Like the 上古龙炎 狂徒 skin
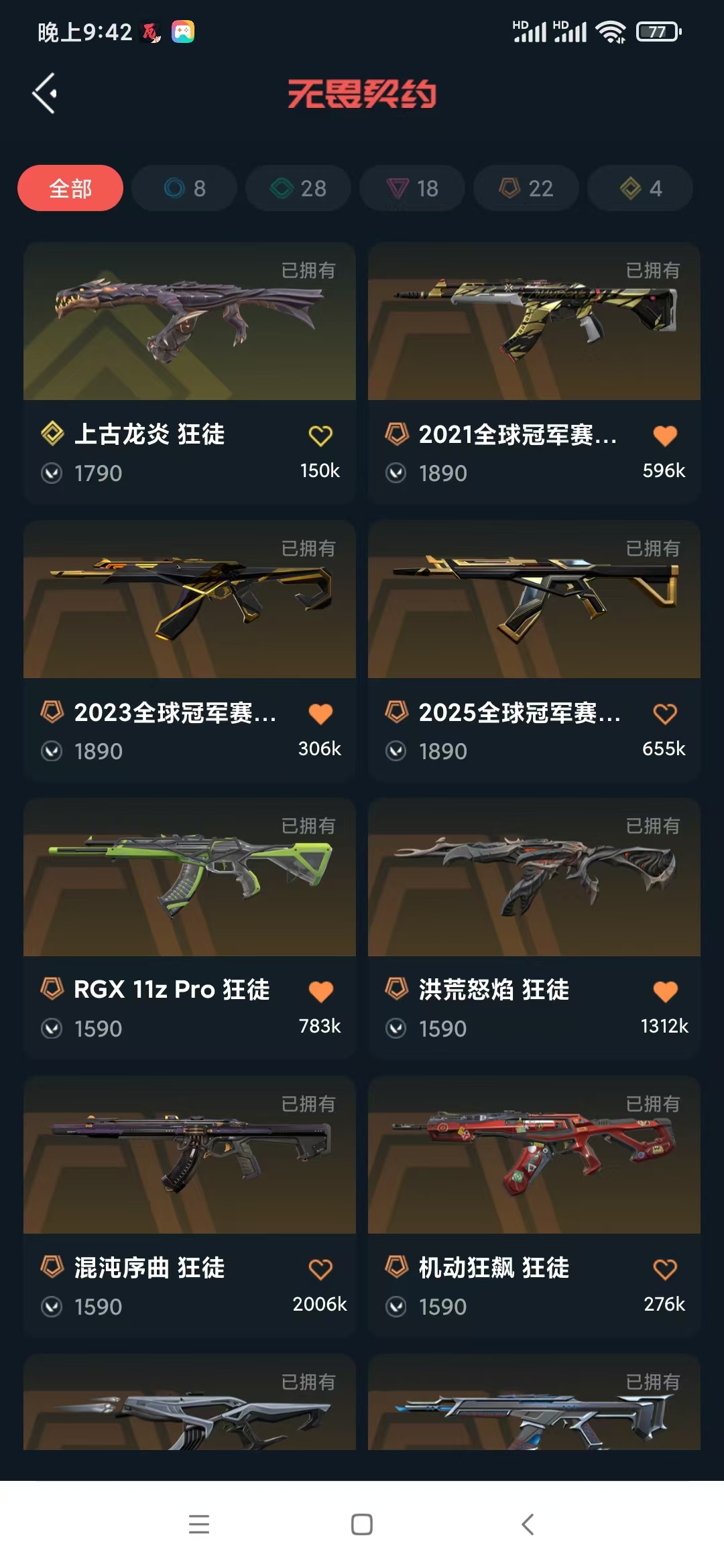 click(320, 436)
